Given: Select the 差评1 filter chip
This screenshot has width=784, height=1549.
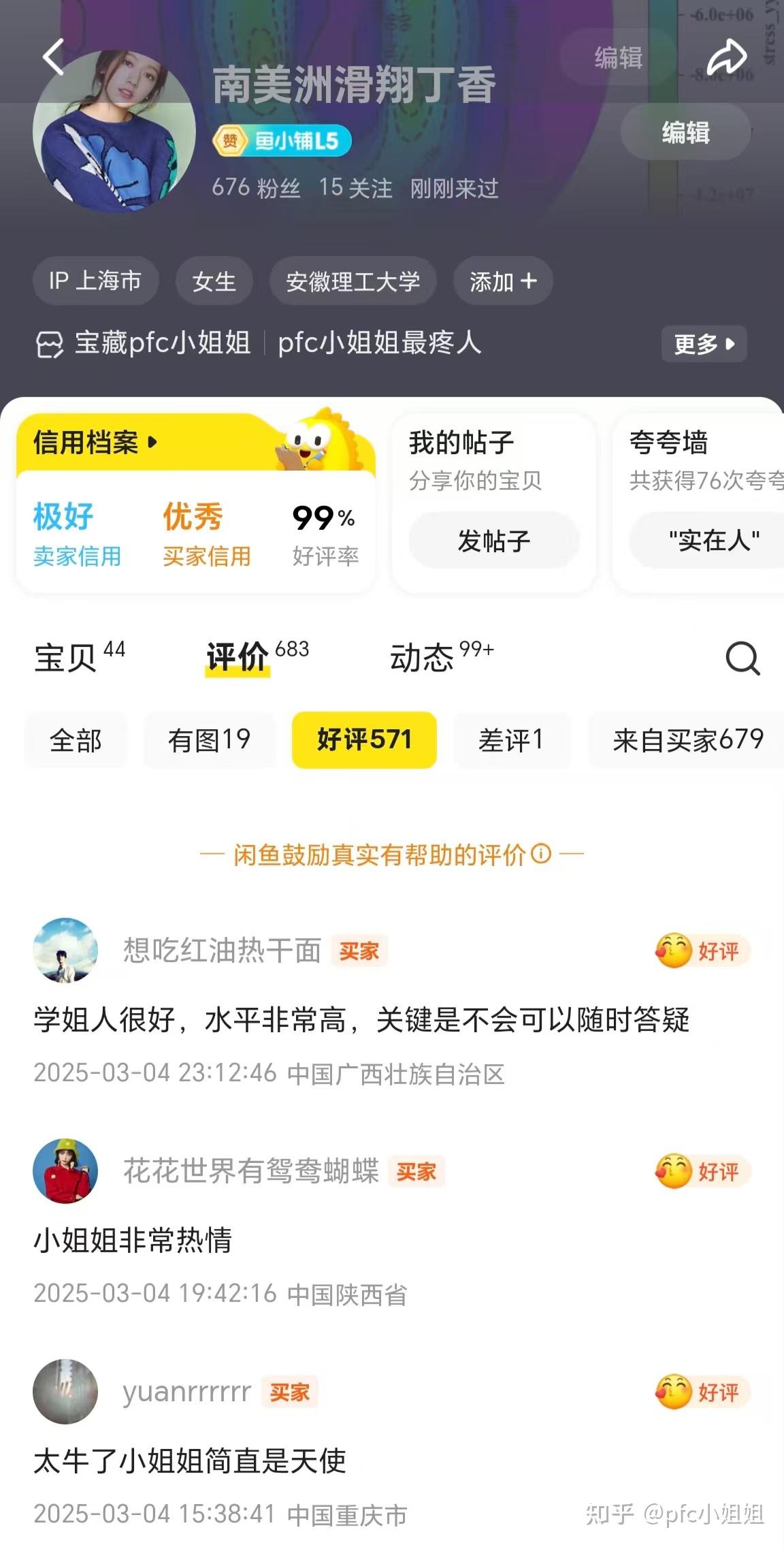Looking at the screenshot, I should tap(512, 740).
